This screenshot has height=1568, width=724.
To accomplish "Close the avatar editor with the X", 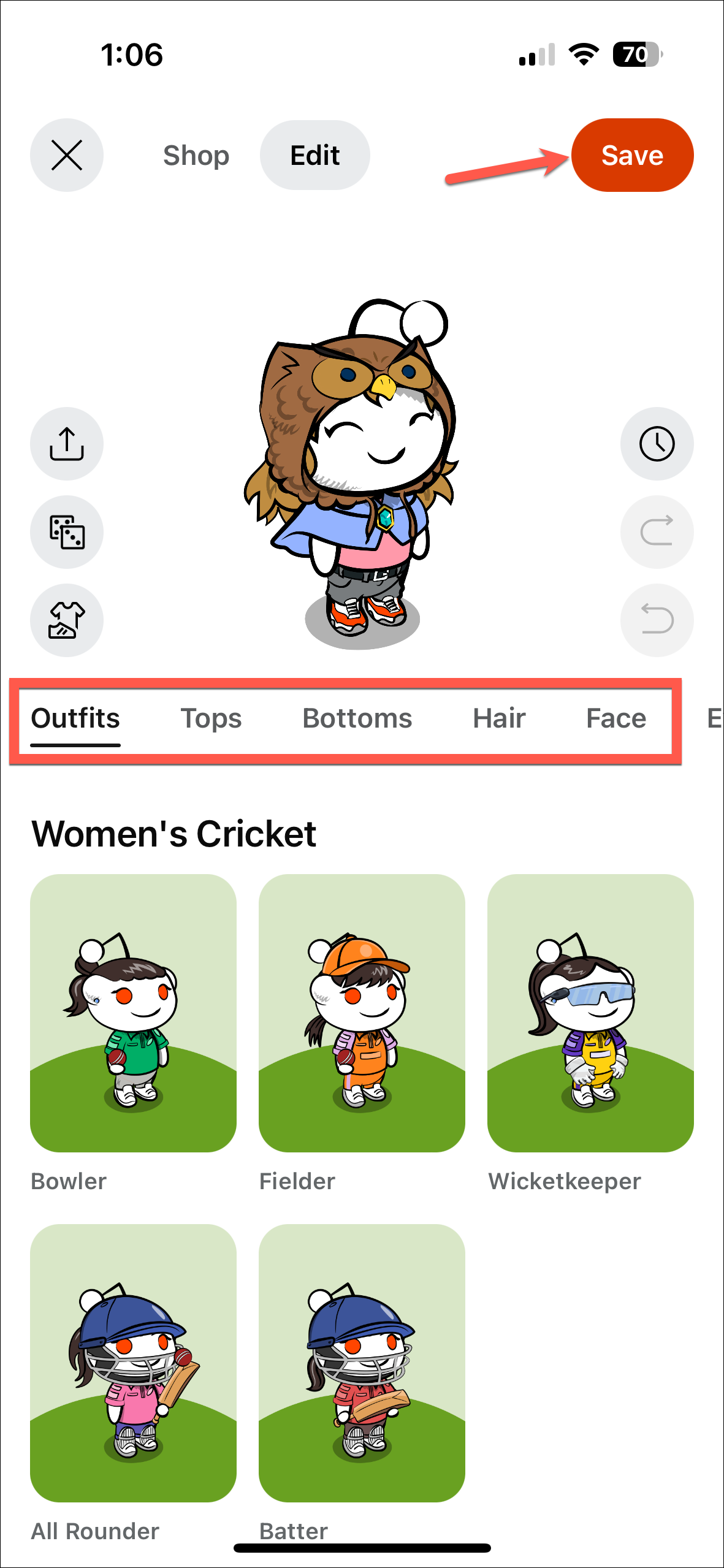I will click(x=66, y=155).
